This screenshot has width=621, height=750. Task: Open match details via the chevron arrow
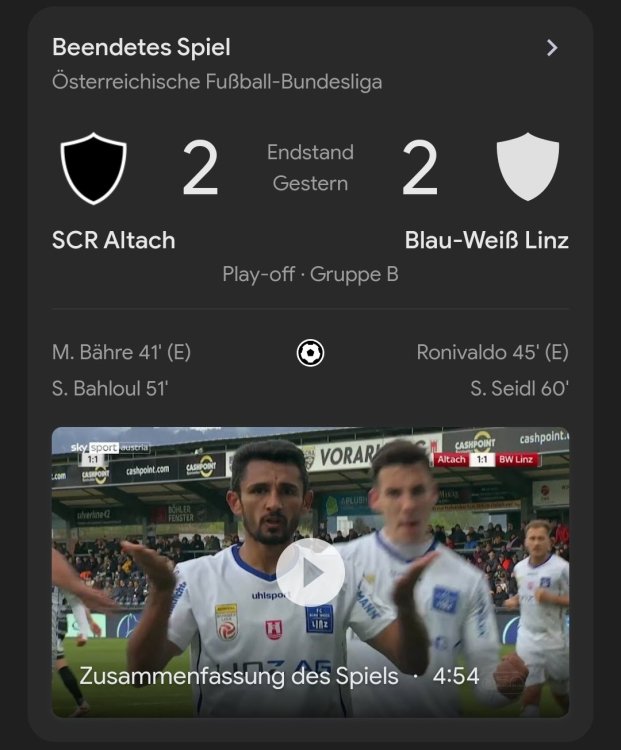click(x=552, y=48)
